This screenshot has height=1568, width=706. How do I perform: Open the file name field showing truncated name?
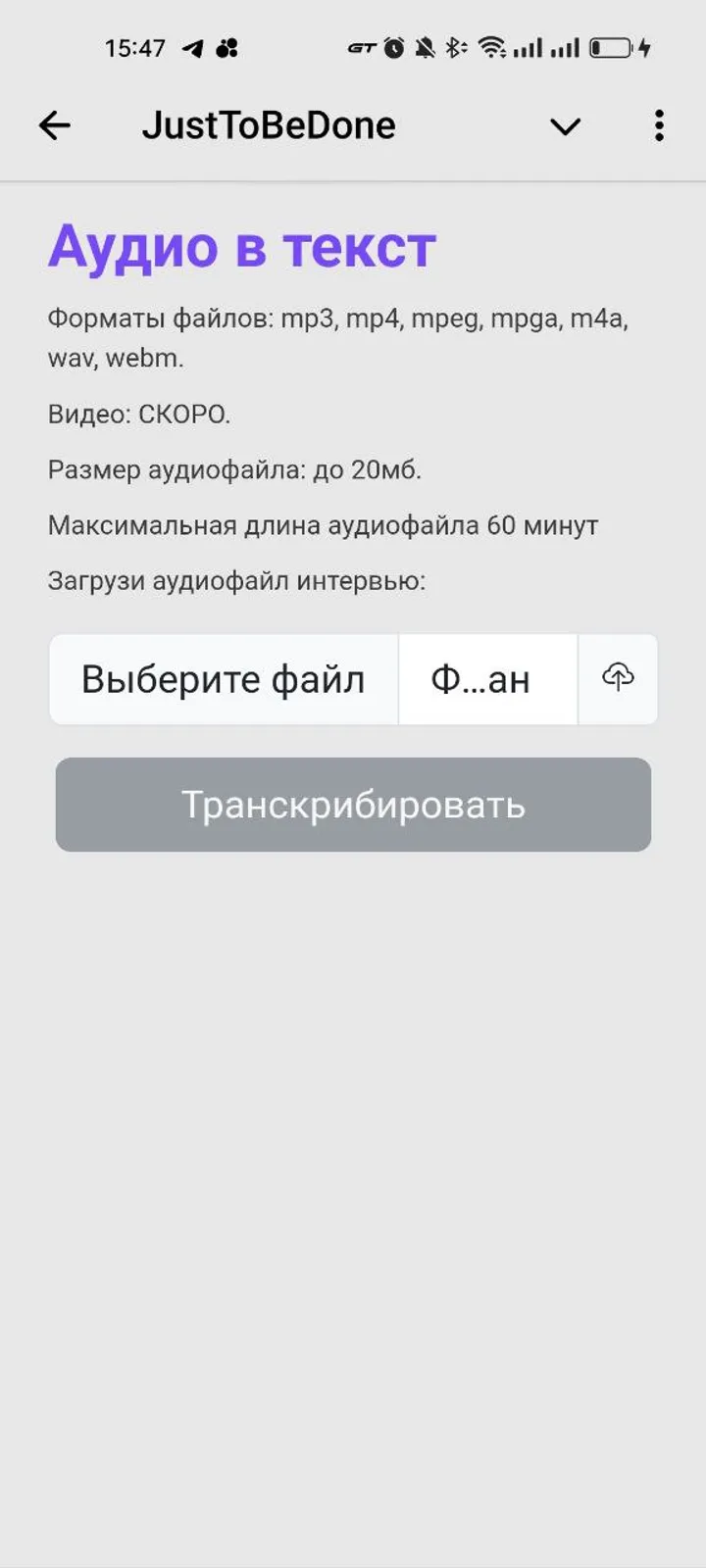click(x=485, y=678)
